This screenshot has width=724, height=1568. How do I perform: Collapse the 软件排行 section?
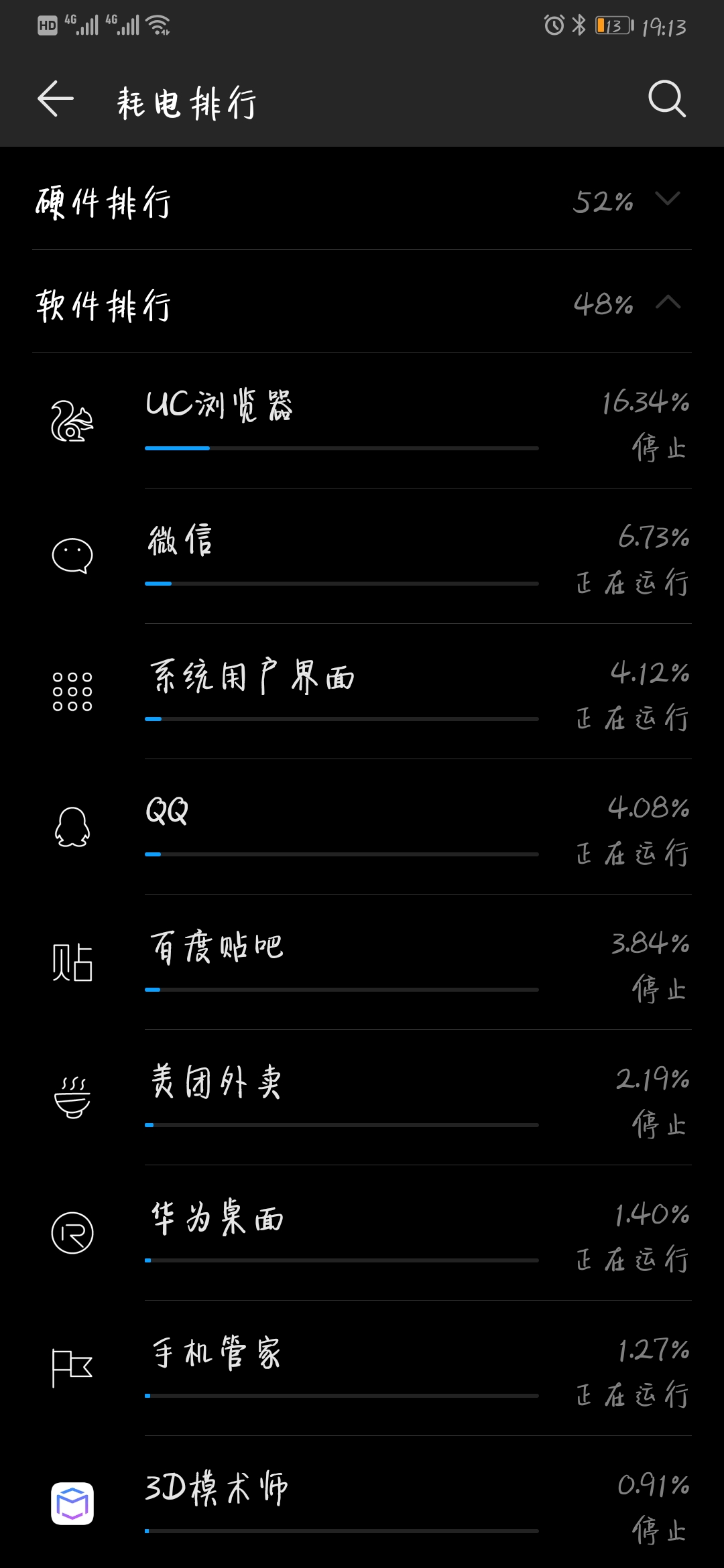[x=362, y=304]
